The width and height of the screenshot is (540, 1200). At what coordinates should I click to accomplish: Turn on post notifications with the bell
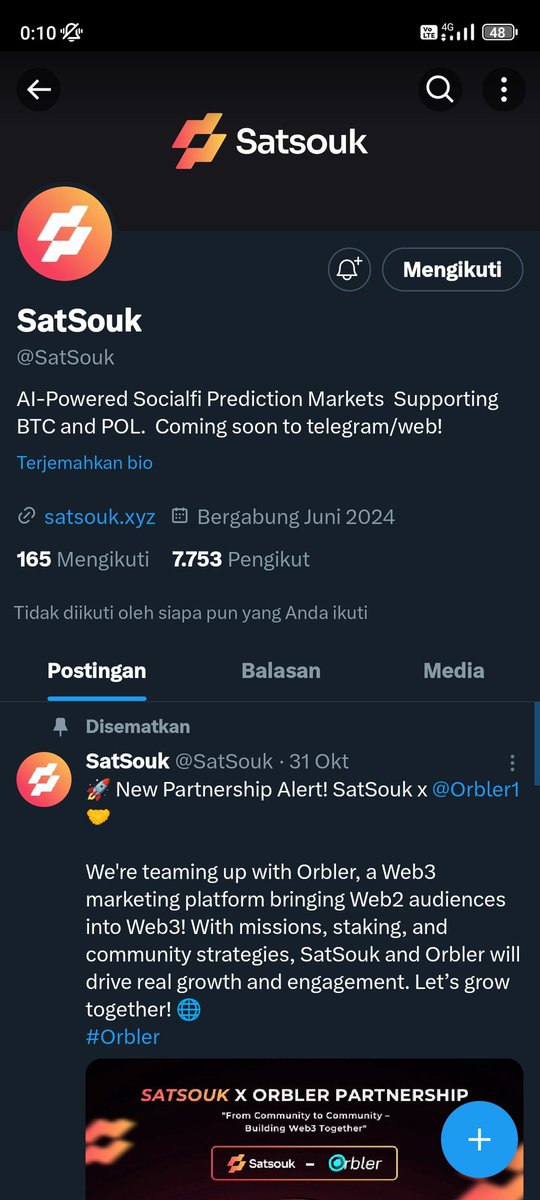click(x=349, y=269)
